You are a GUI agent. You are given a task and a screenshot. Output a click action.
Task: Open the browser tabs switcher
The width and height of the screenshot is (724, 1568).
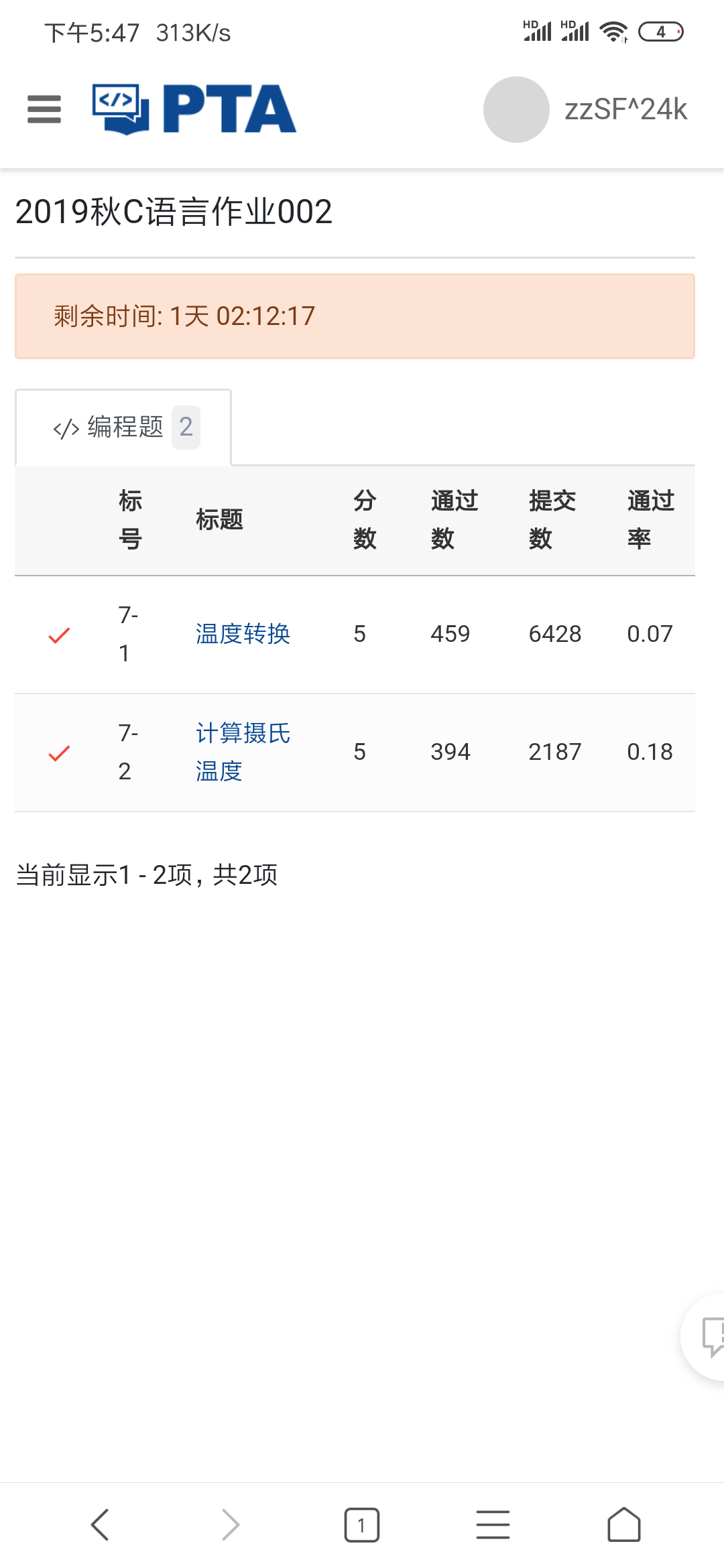361,1525
